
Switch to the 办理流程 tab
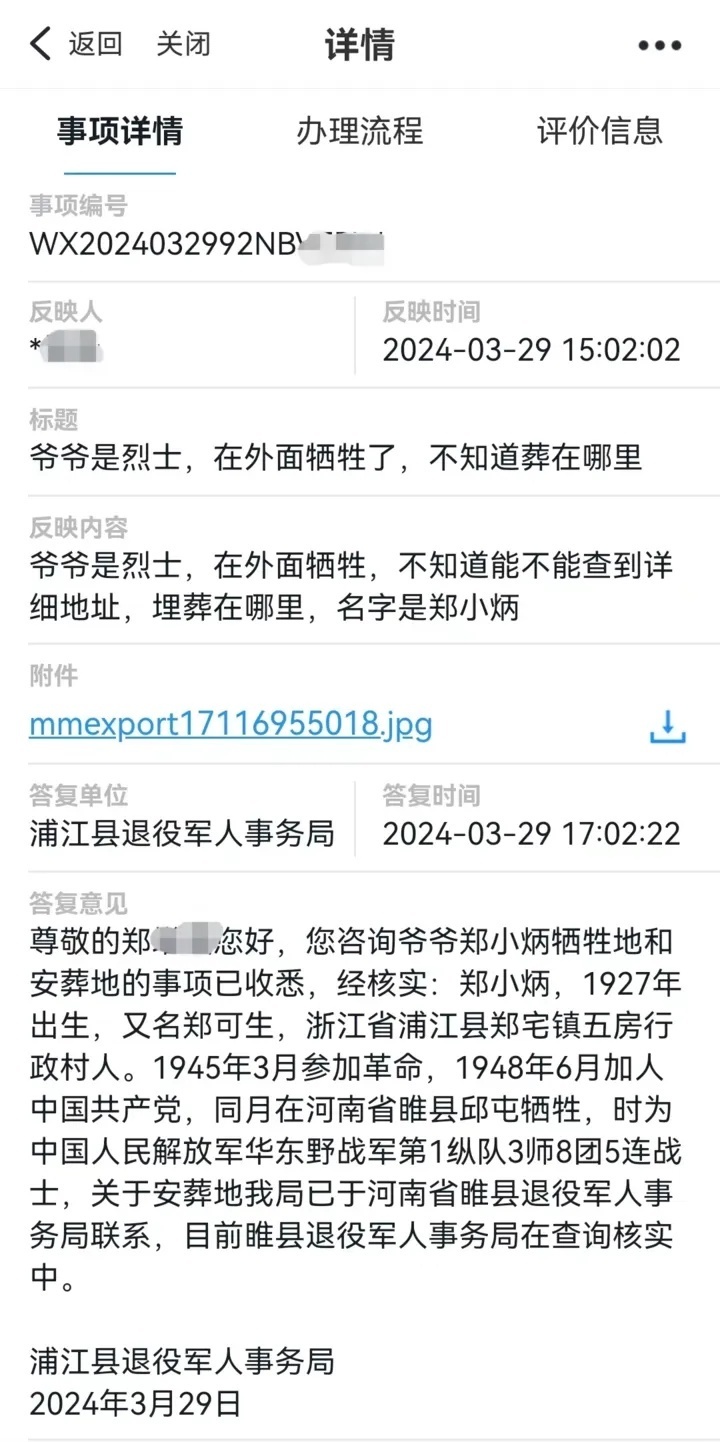(x=360, y=131)
